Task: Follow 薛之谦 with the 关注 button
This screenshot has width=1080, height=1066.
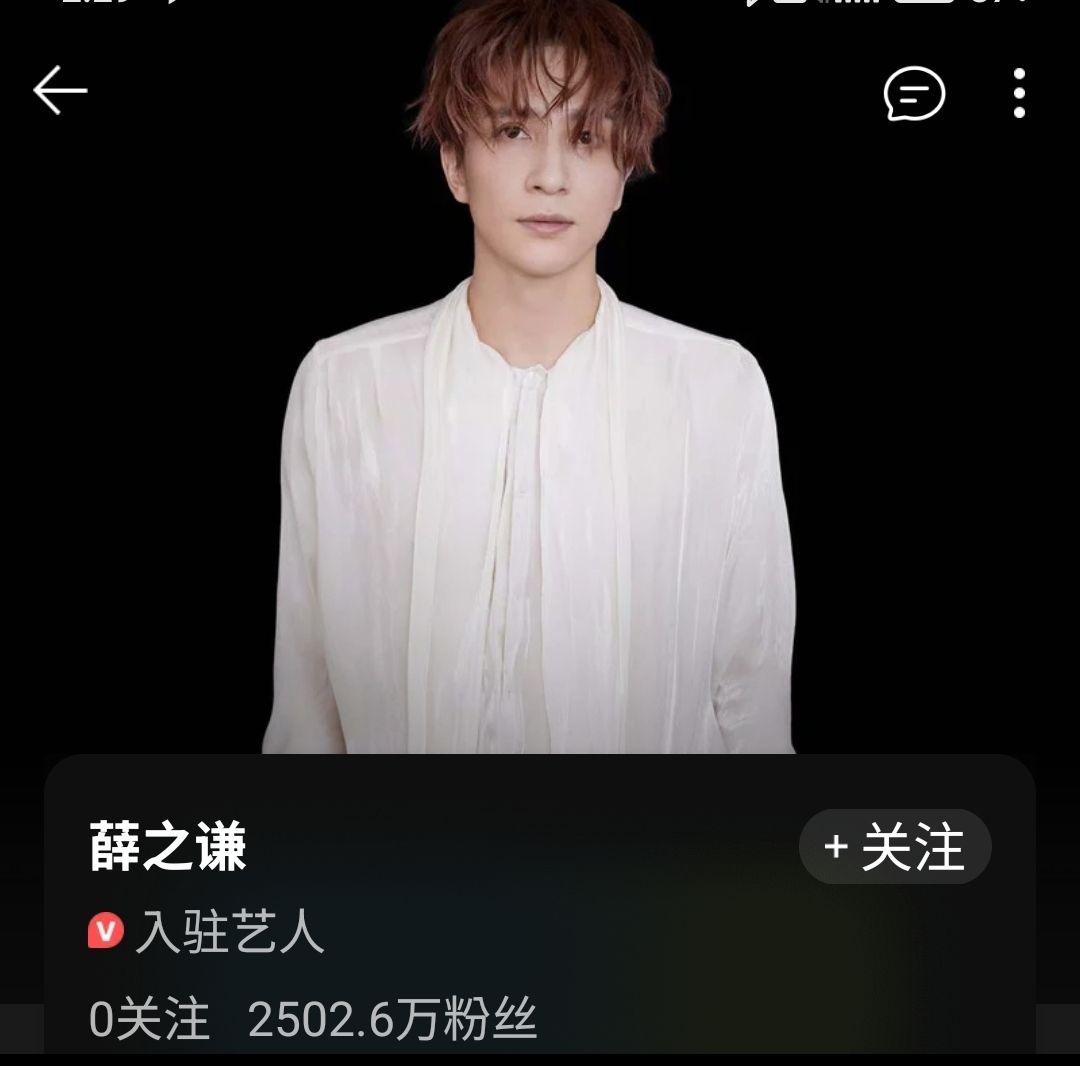Action: tap(895, 847)
